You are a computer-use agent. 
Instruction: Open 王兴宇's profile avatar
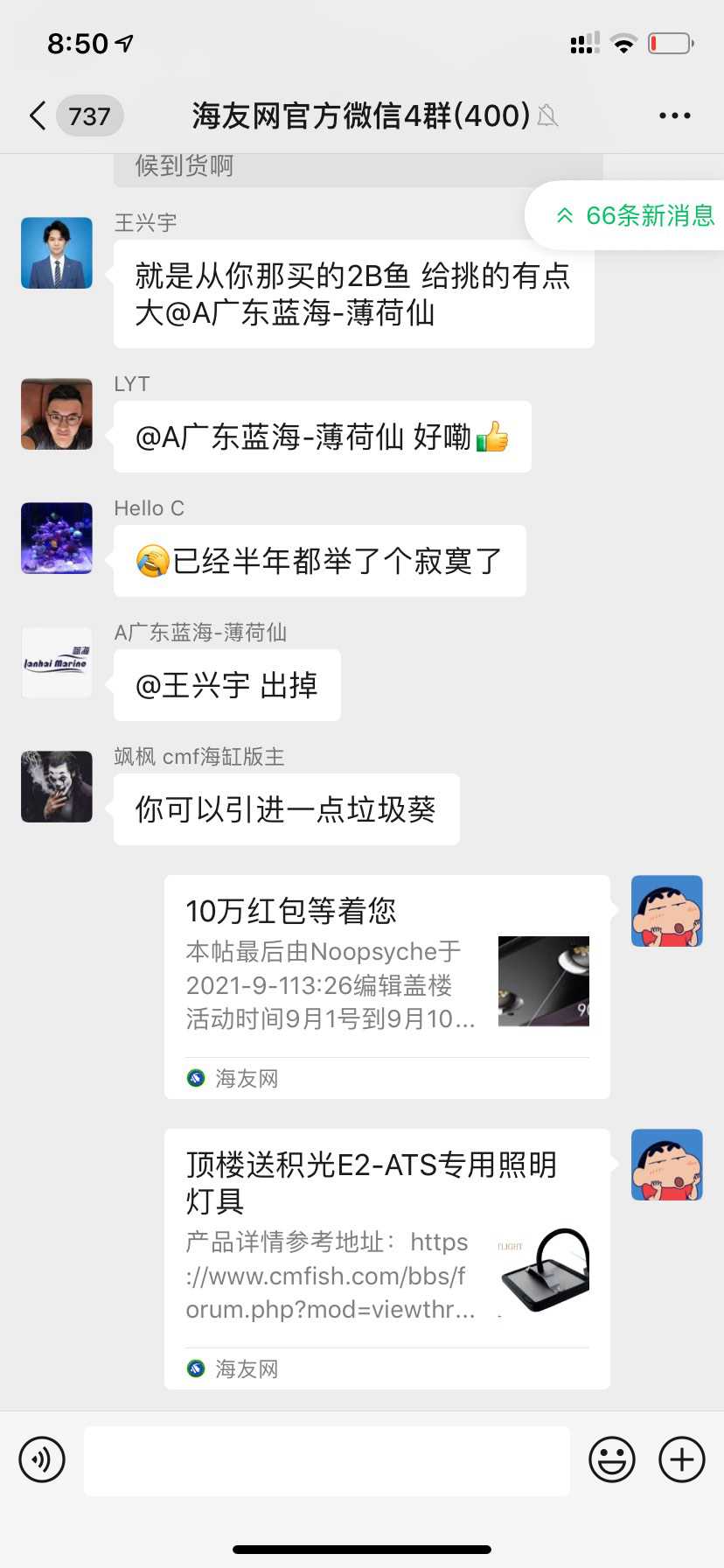(x=57, y=253)
